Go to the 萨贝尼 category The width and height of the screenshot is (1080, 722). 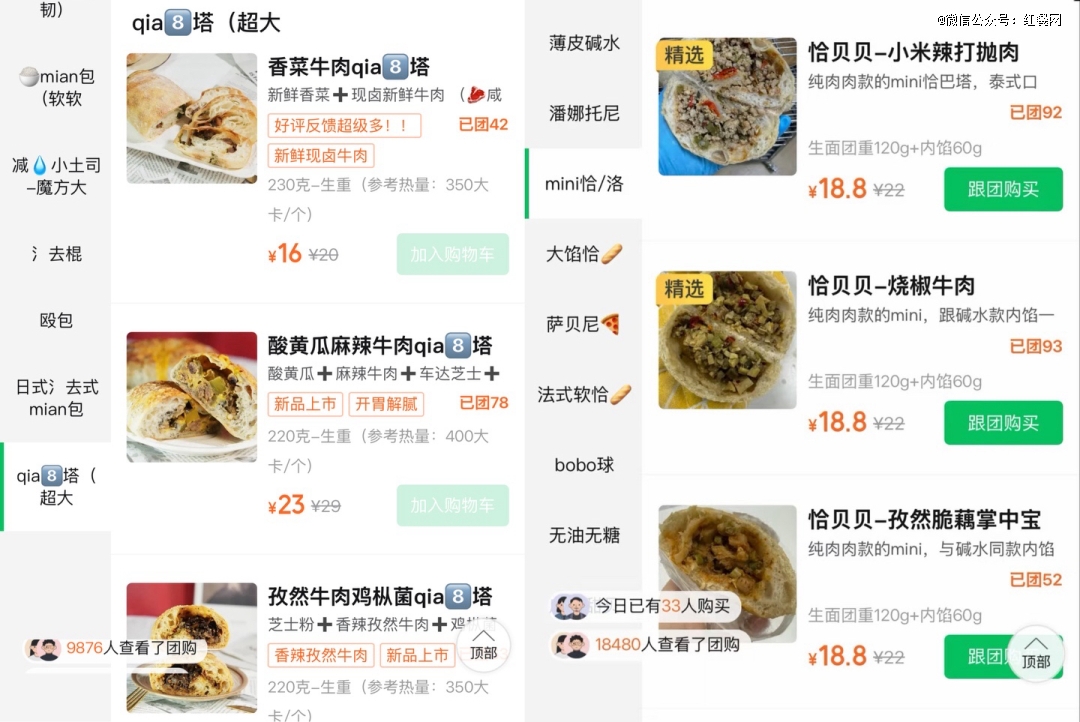(x=584, y=324)
